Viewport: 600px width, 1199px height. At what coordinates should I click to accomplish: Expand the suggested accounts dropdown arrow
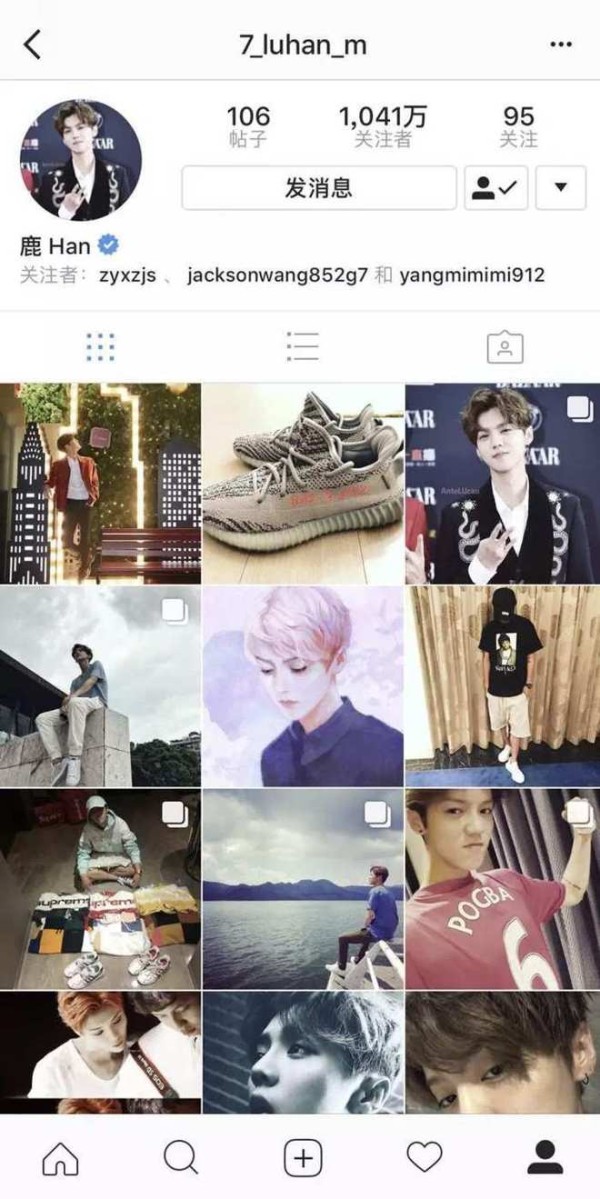[x=560, y=188]
